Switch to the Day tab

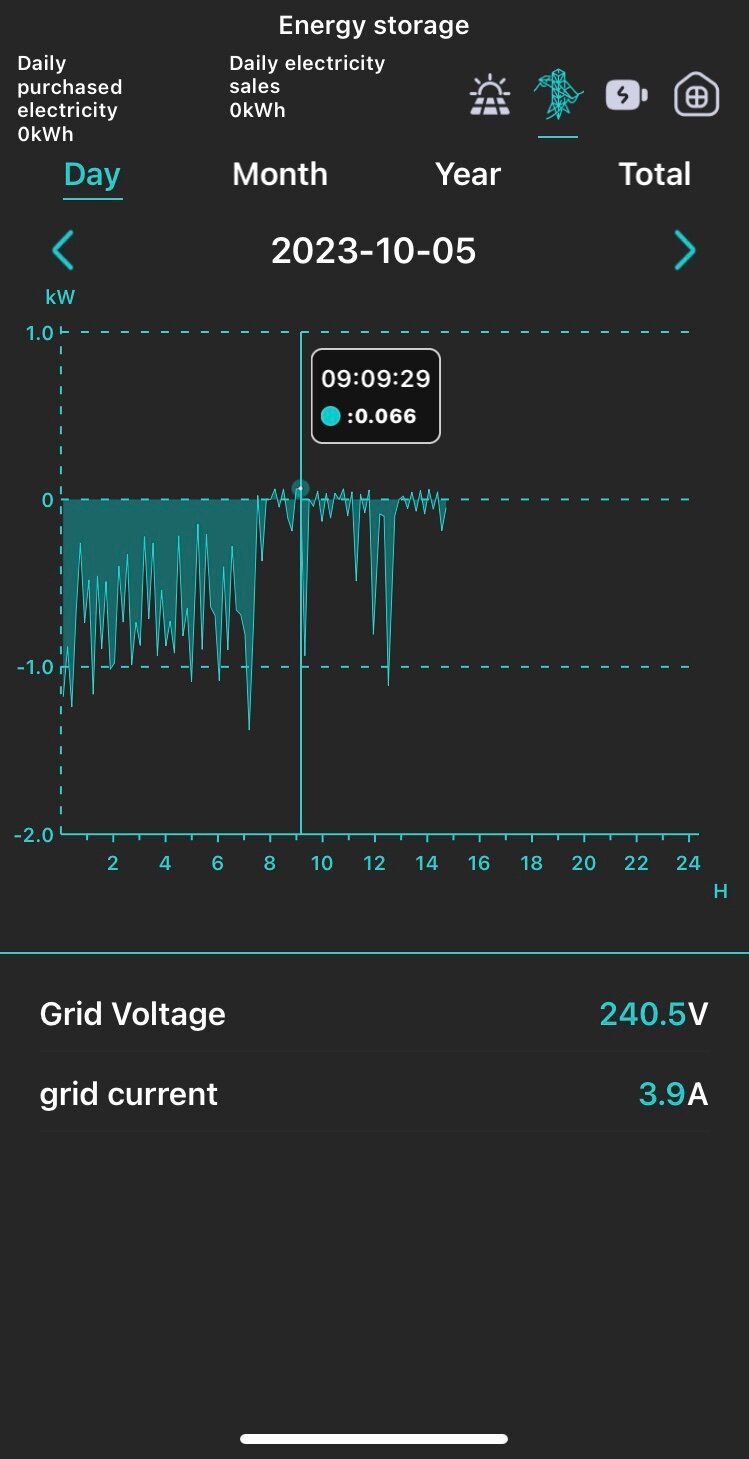[x=92, y=174]
